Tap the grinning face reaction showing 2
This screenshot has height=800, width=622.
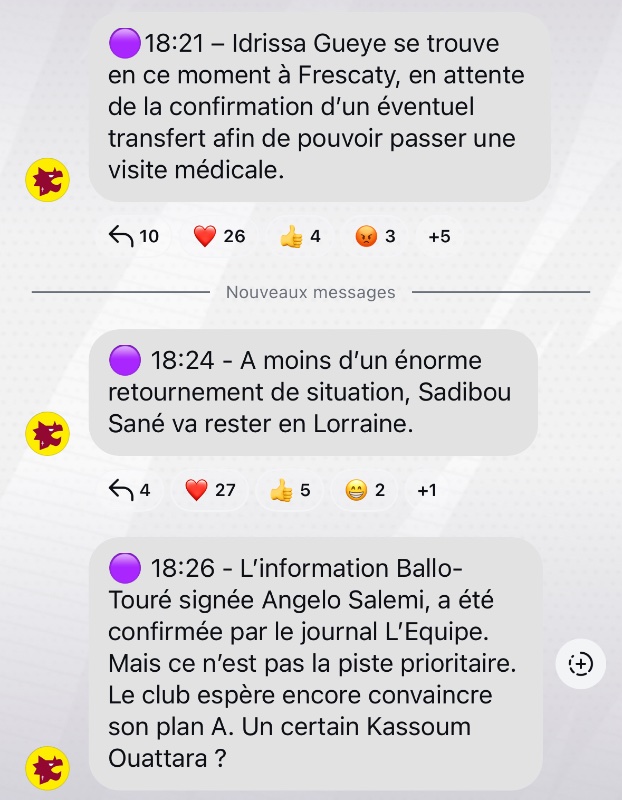click(x=365, y=491)
